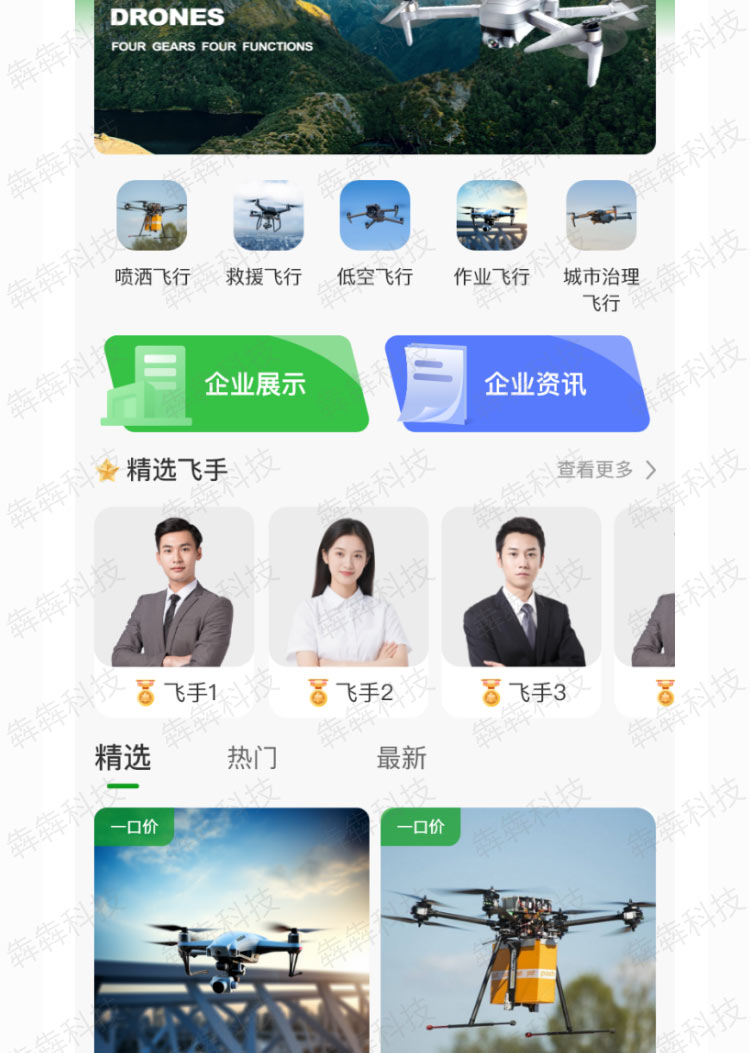Select the 作业飞行 flight icon
750x1053 pixels.
pos(488,214)
